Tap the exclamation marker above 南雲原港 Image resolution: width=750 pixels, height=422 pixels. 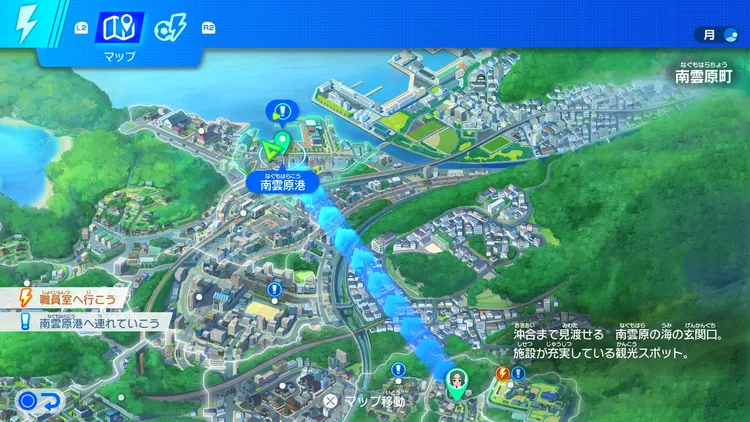pyautogui.click(x=281, y=111)
